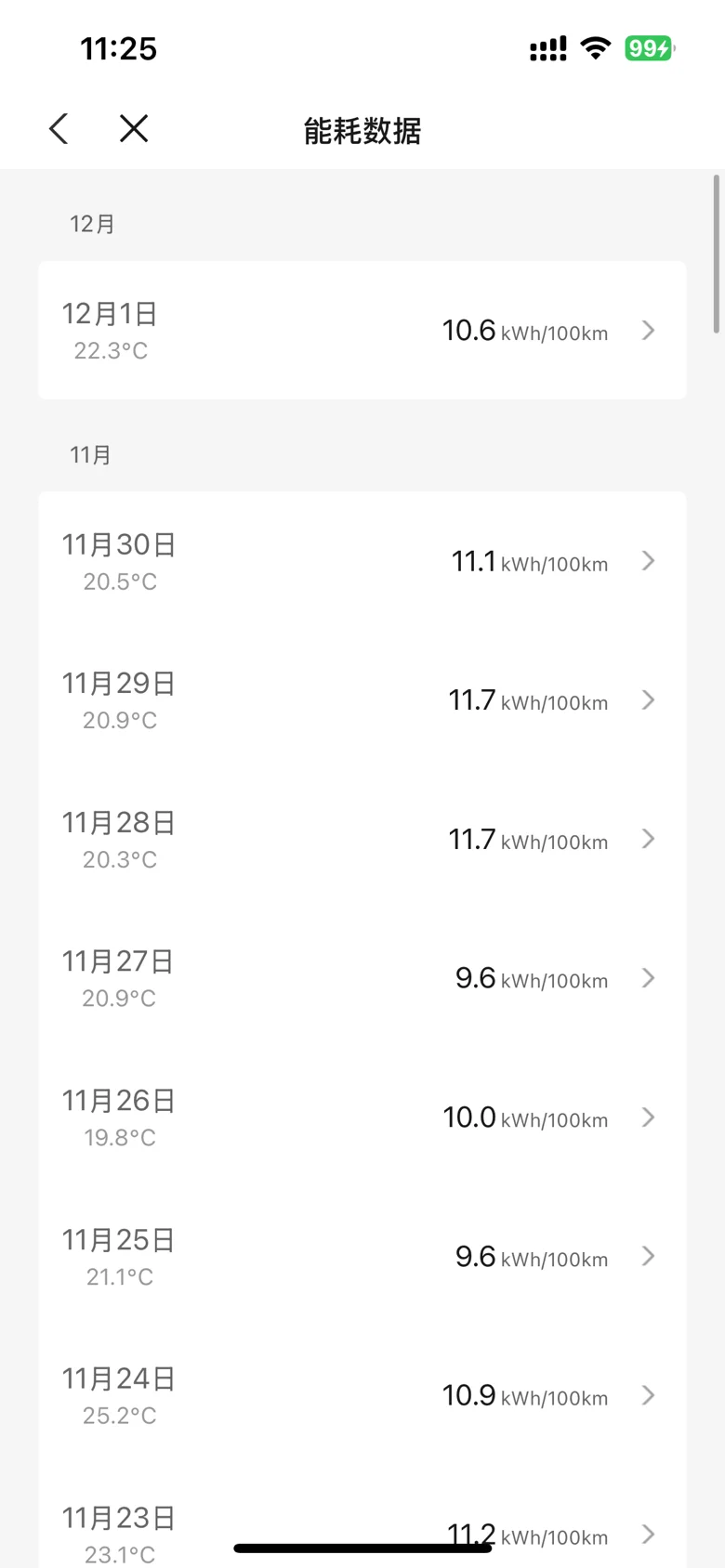Screen dimensions: 725x1568
Task: Go back using the top-left arrow
Action: coord(59,129)
